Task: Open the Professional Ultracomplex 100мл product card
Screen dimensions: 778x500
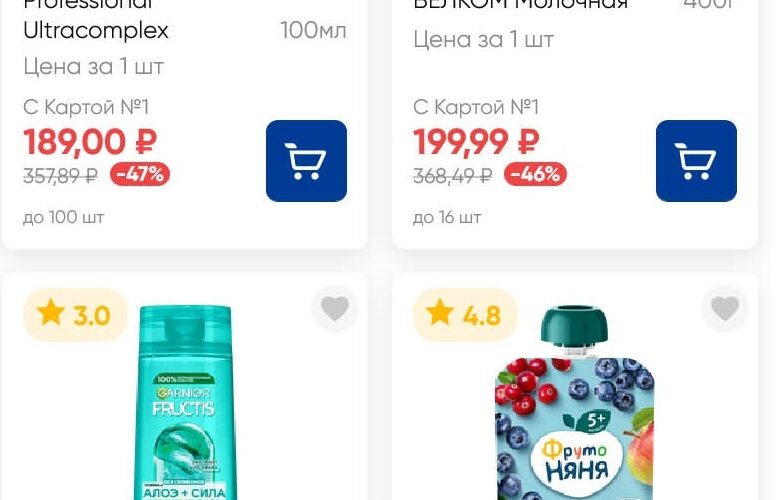Action: [x=95, y=31]
